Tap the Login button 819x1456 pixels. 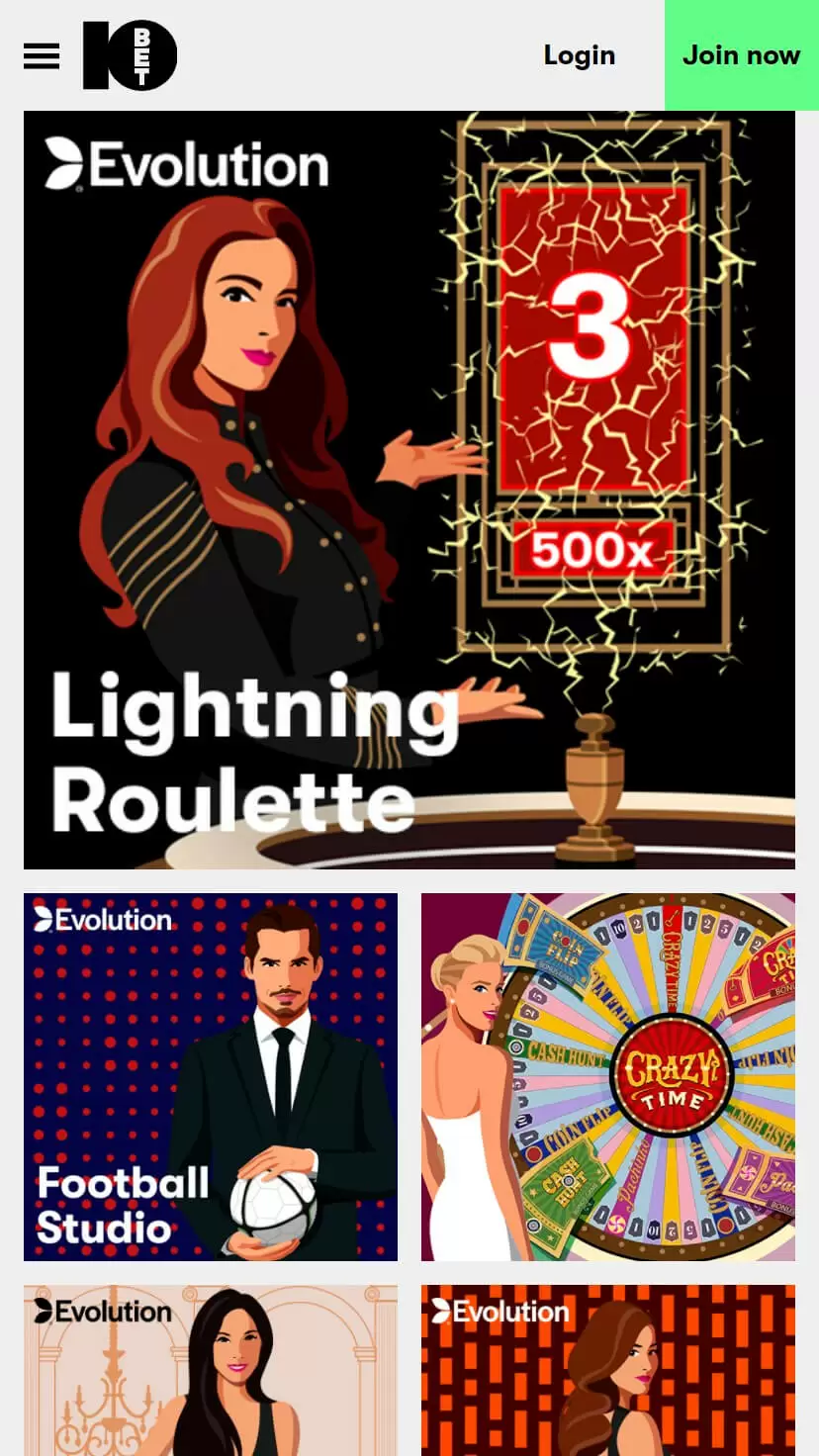coord(580,55)
